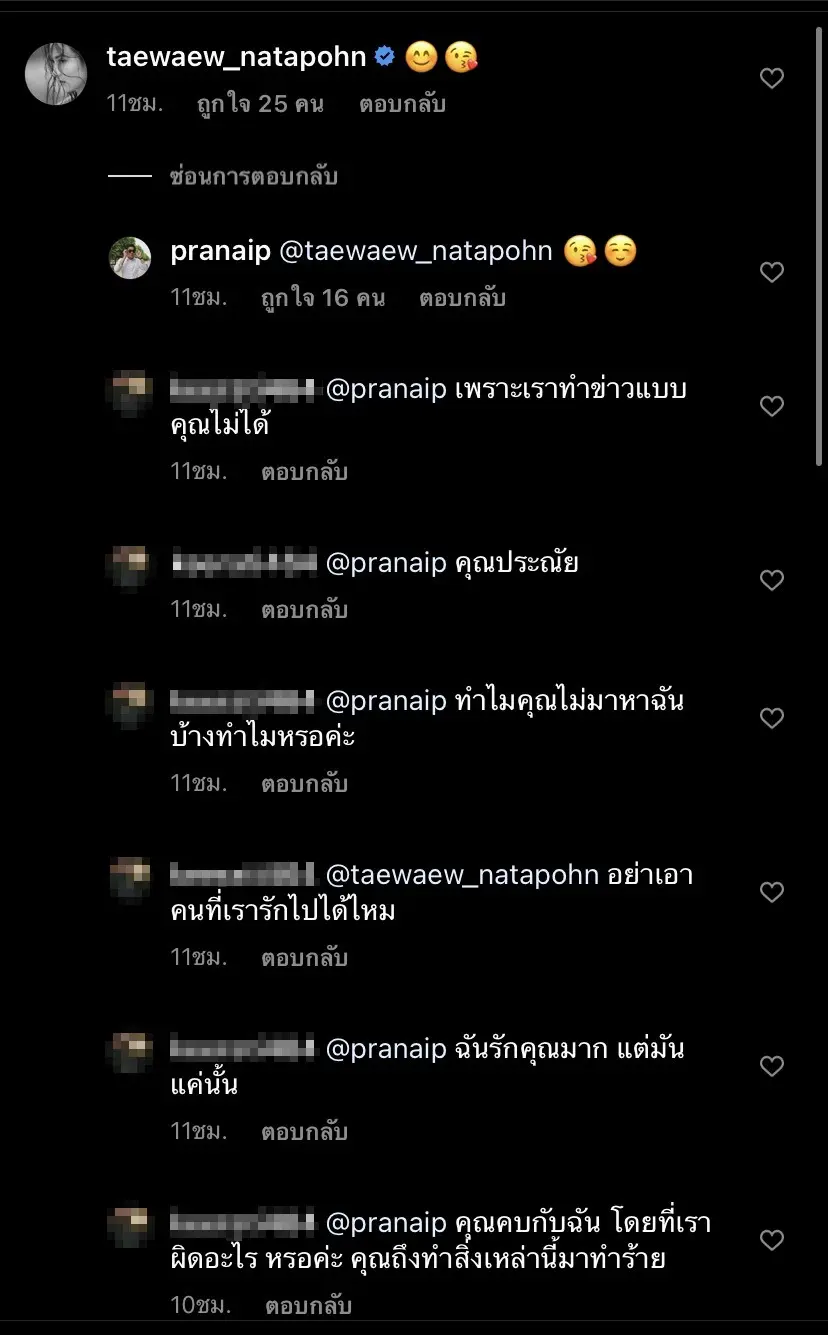The width and height of the screenshot is (828, 1335).
Task: Like the comment starting อย่าเอาคนที่เรารัก
Action: [x=771, y=892]
